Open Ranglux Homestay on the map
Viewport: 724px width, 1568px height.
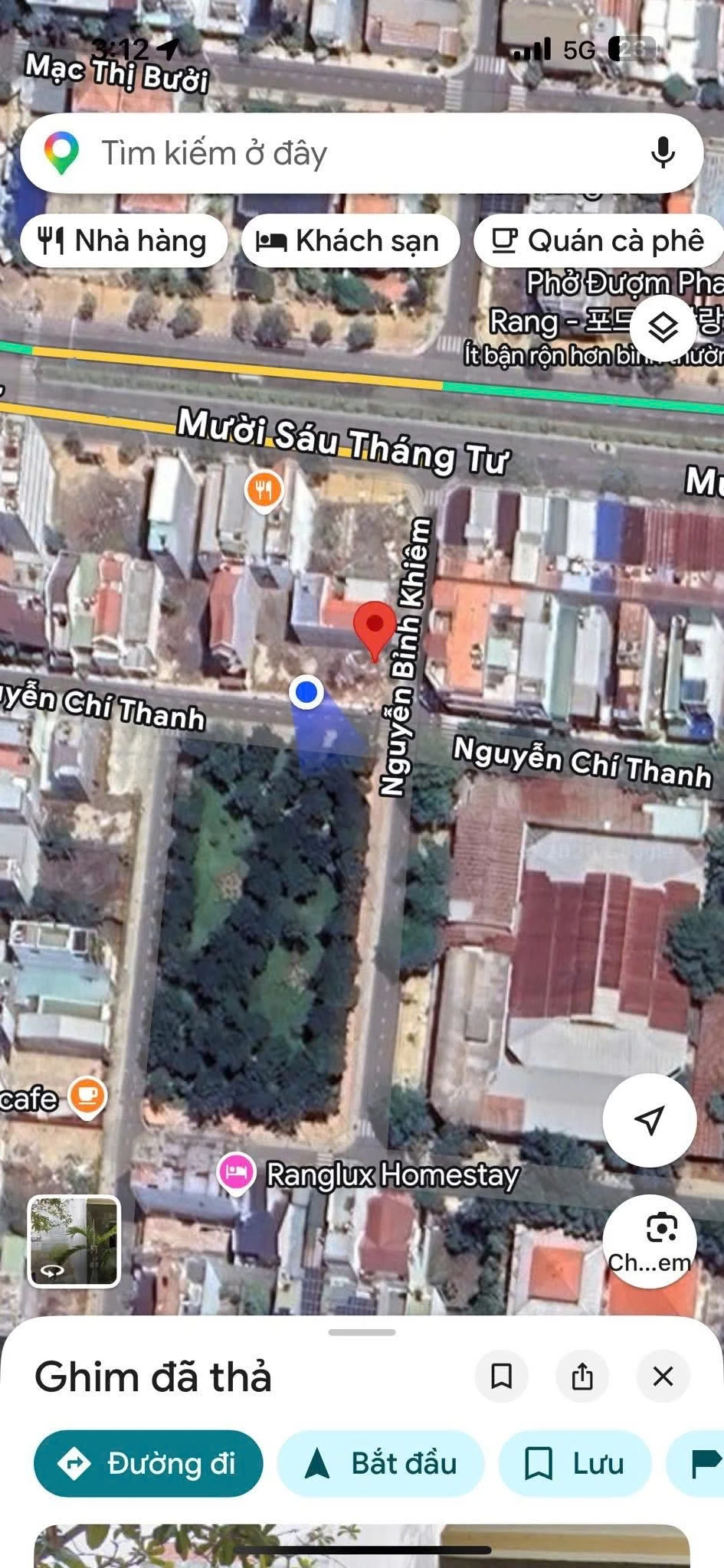(238, 1172)
